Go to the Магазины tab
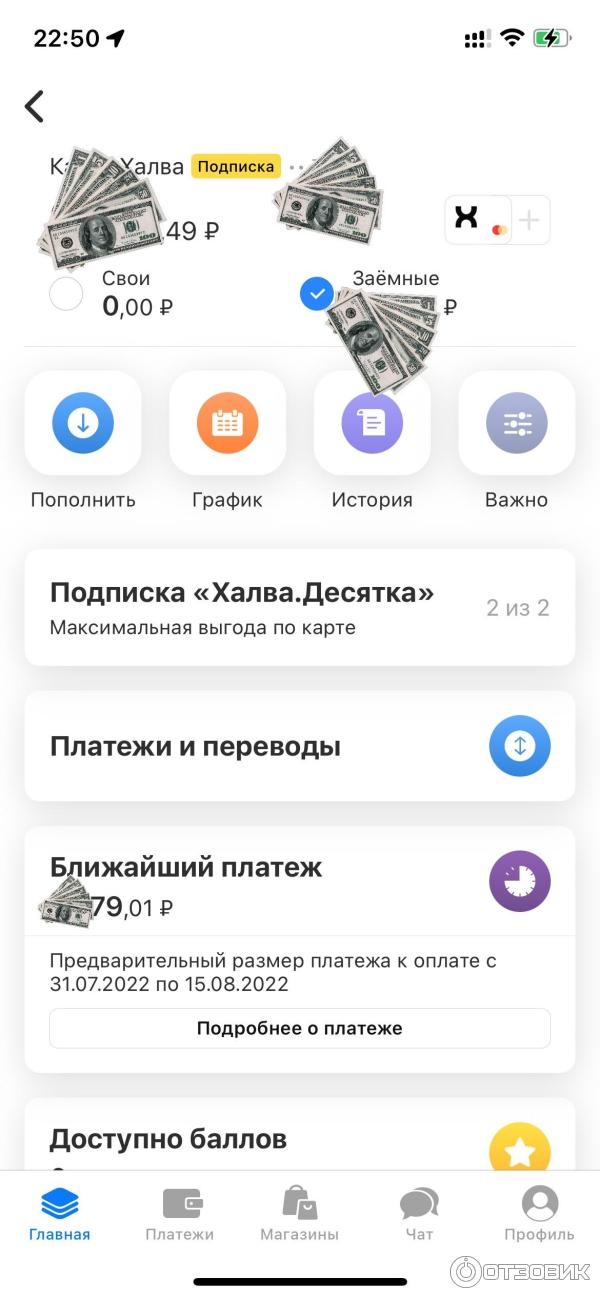600x1298 pixels. tap(299, 1214)
